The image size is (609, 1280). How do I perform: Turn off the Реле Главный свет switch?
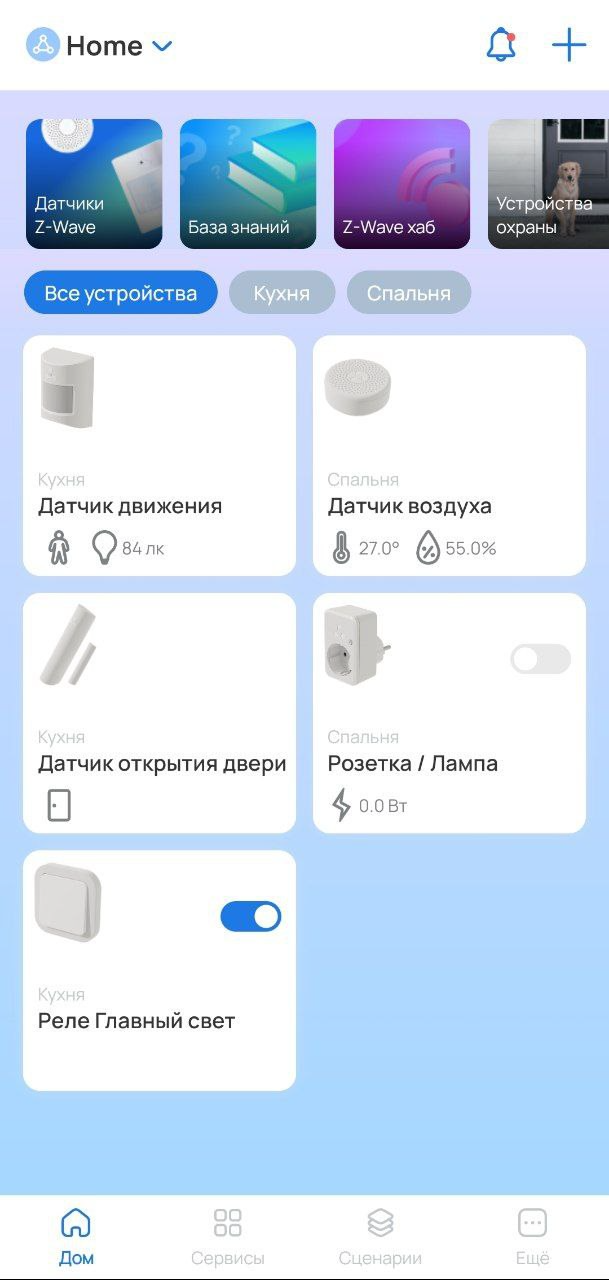251,917
